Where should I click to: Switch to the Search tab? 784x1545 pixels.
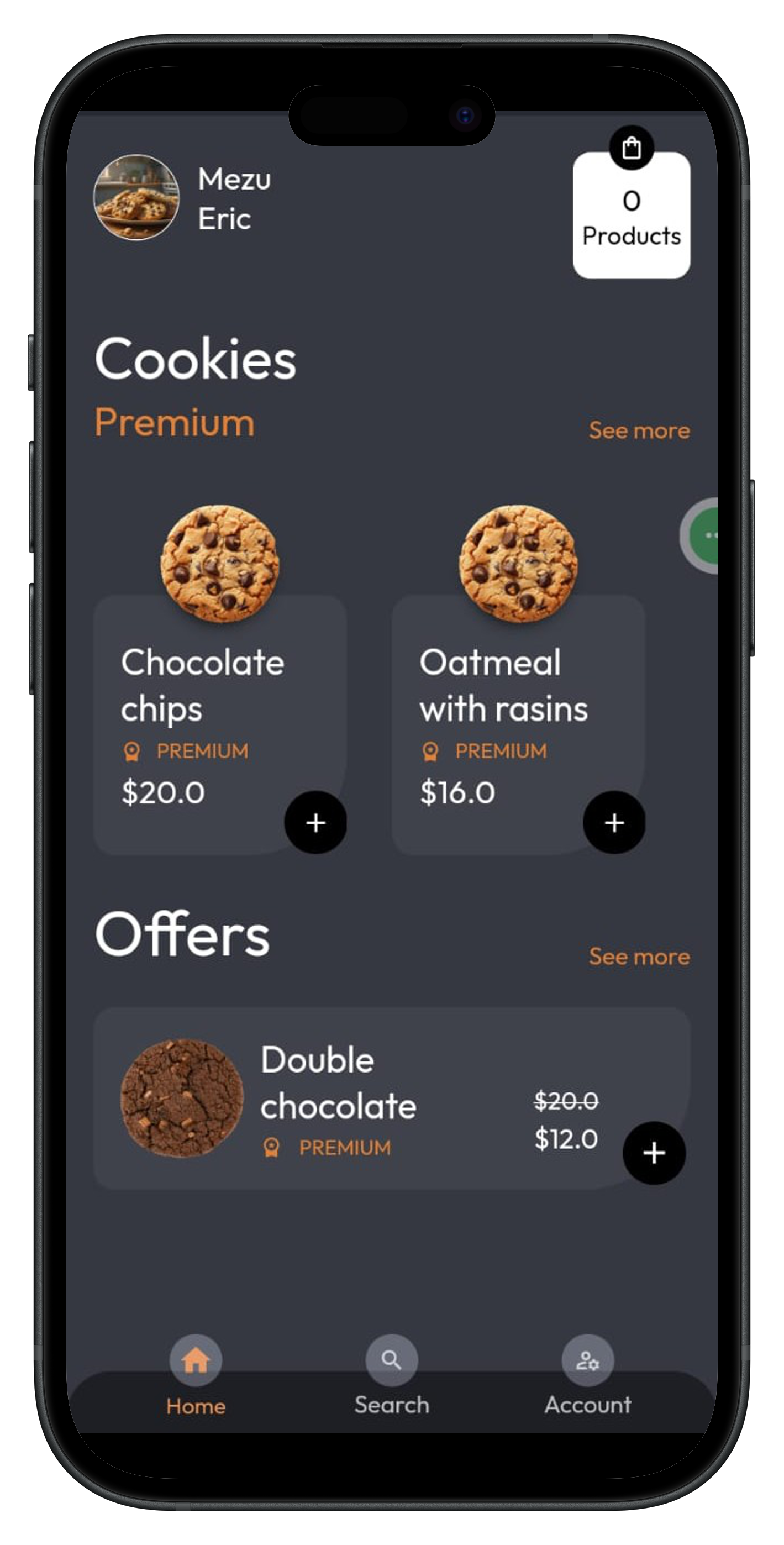[392, 1374]
